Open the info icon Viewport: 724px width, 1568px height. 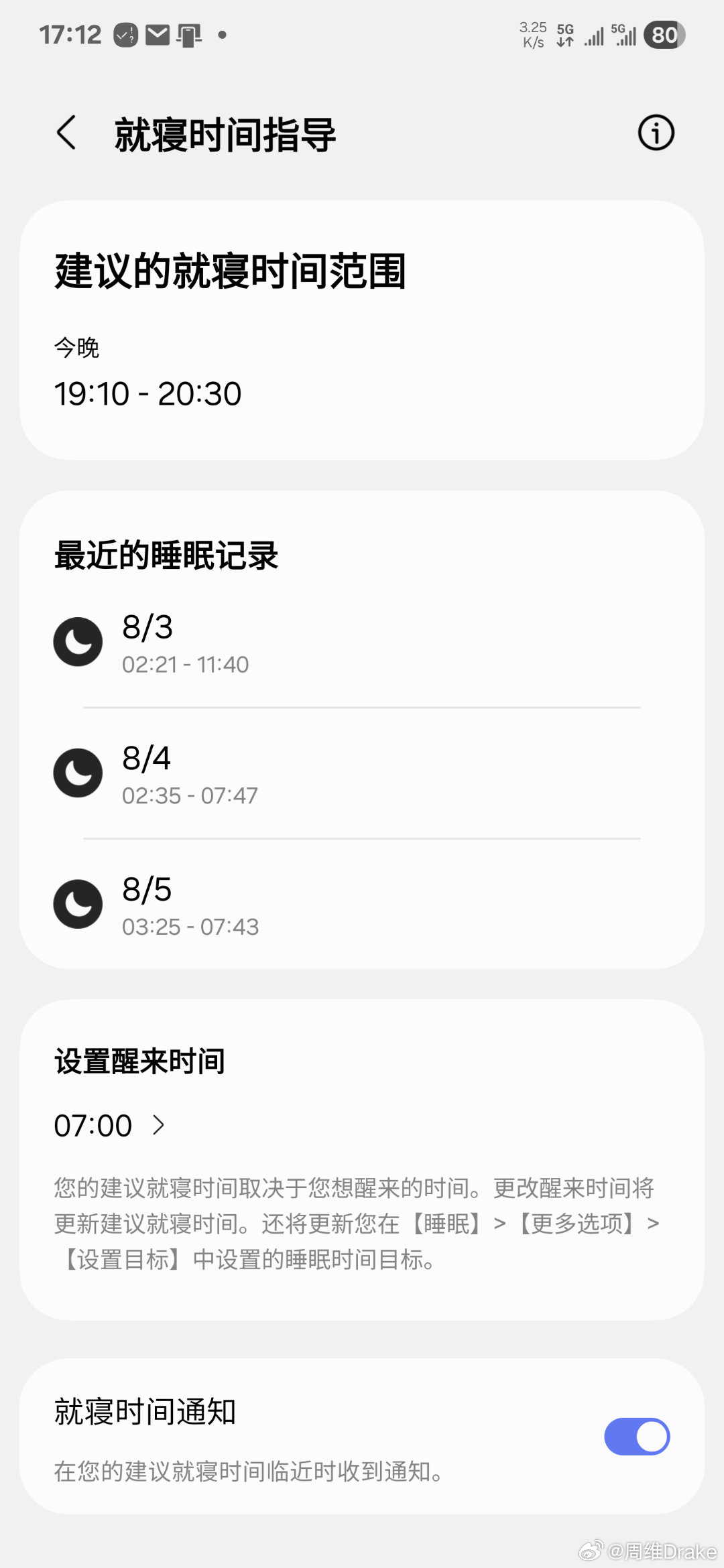656,133
